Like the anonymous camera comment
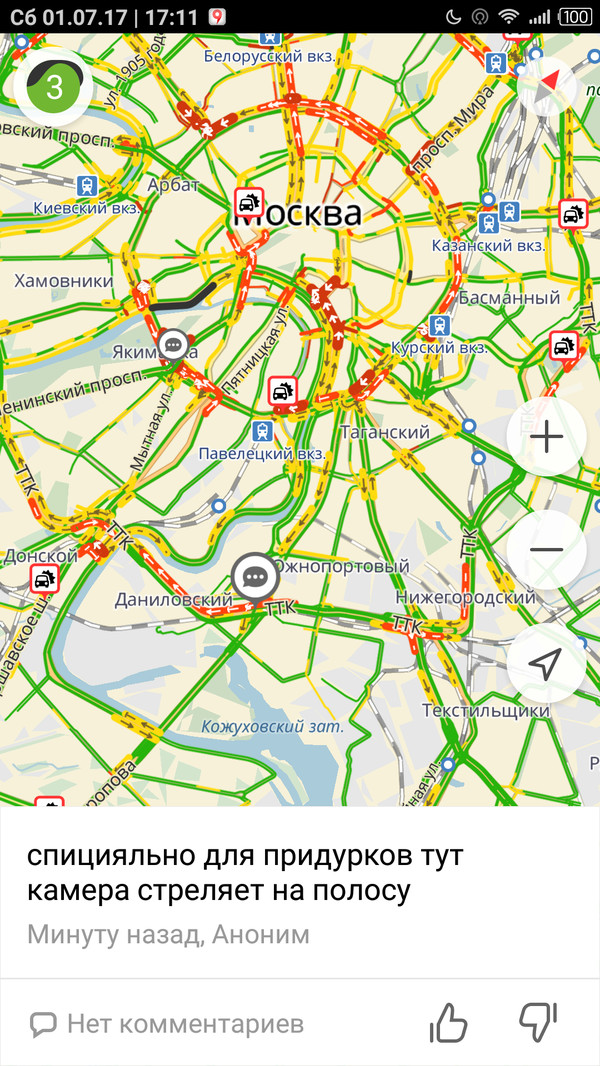Viewport: 600px width, 1066px height. 448,1023
